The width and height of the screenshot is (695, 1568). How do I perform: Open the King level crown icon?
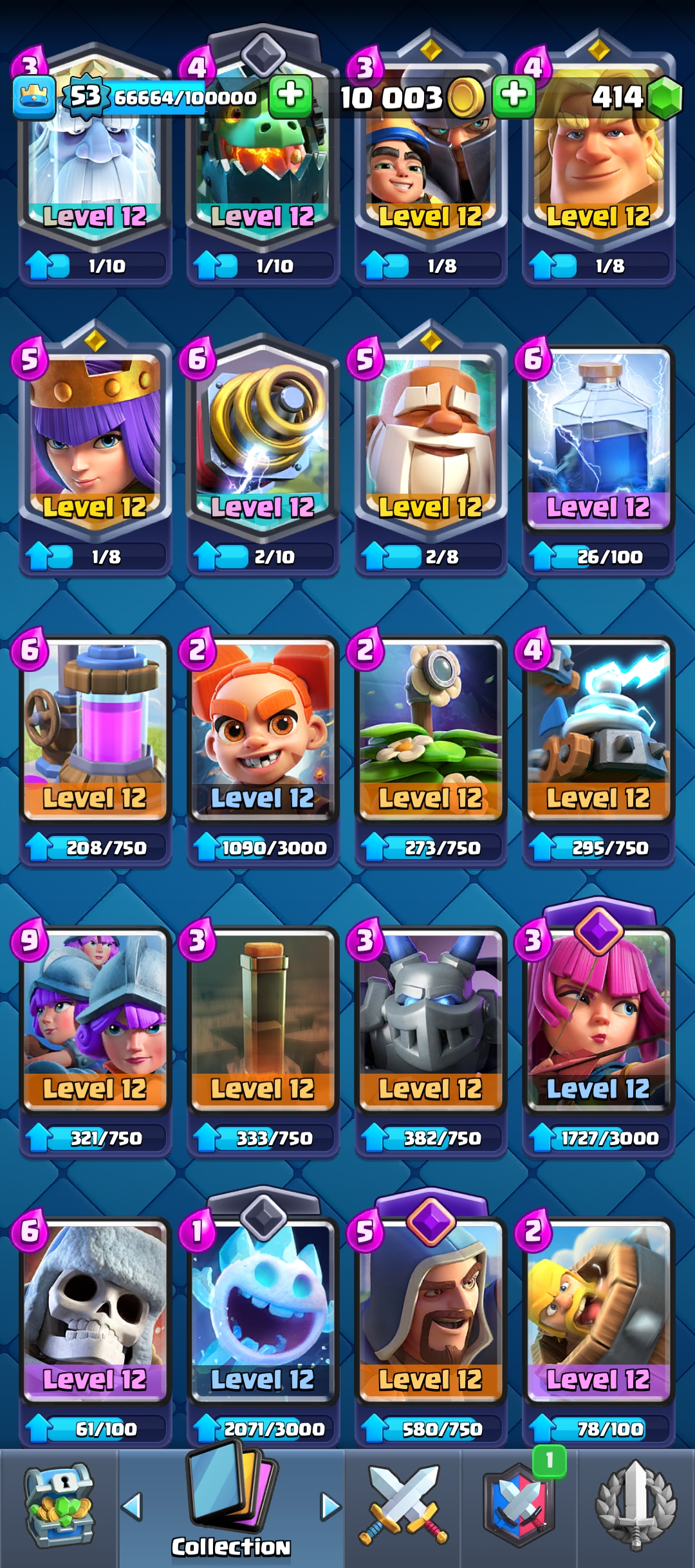tap(33, 97)
